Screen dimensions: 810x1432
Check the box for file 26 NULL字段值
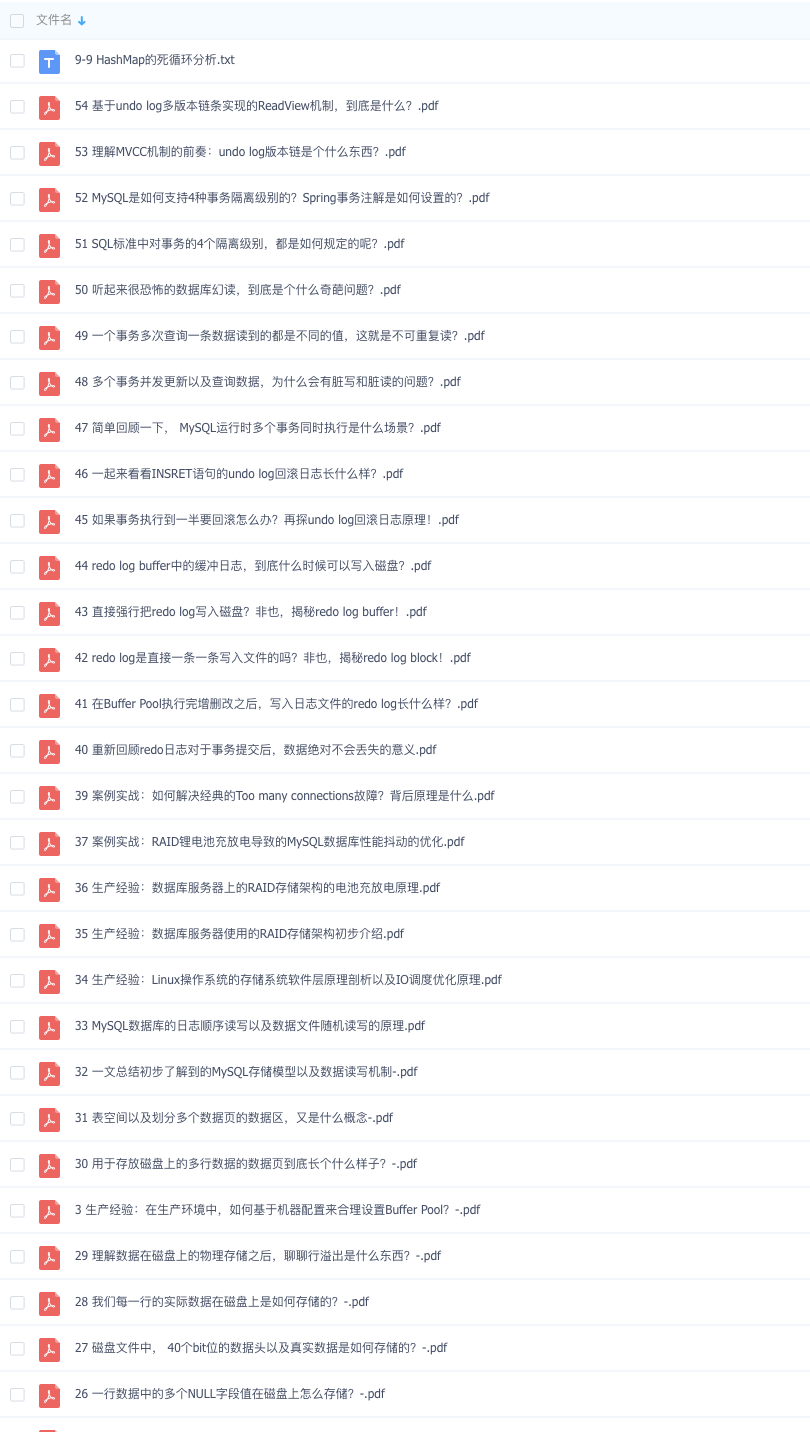(x=17, y=1394)
